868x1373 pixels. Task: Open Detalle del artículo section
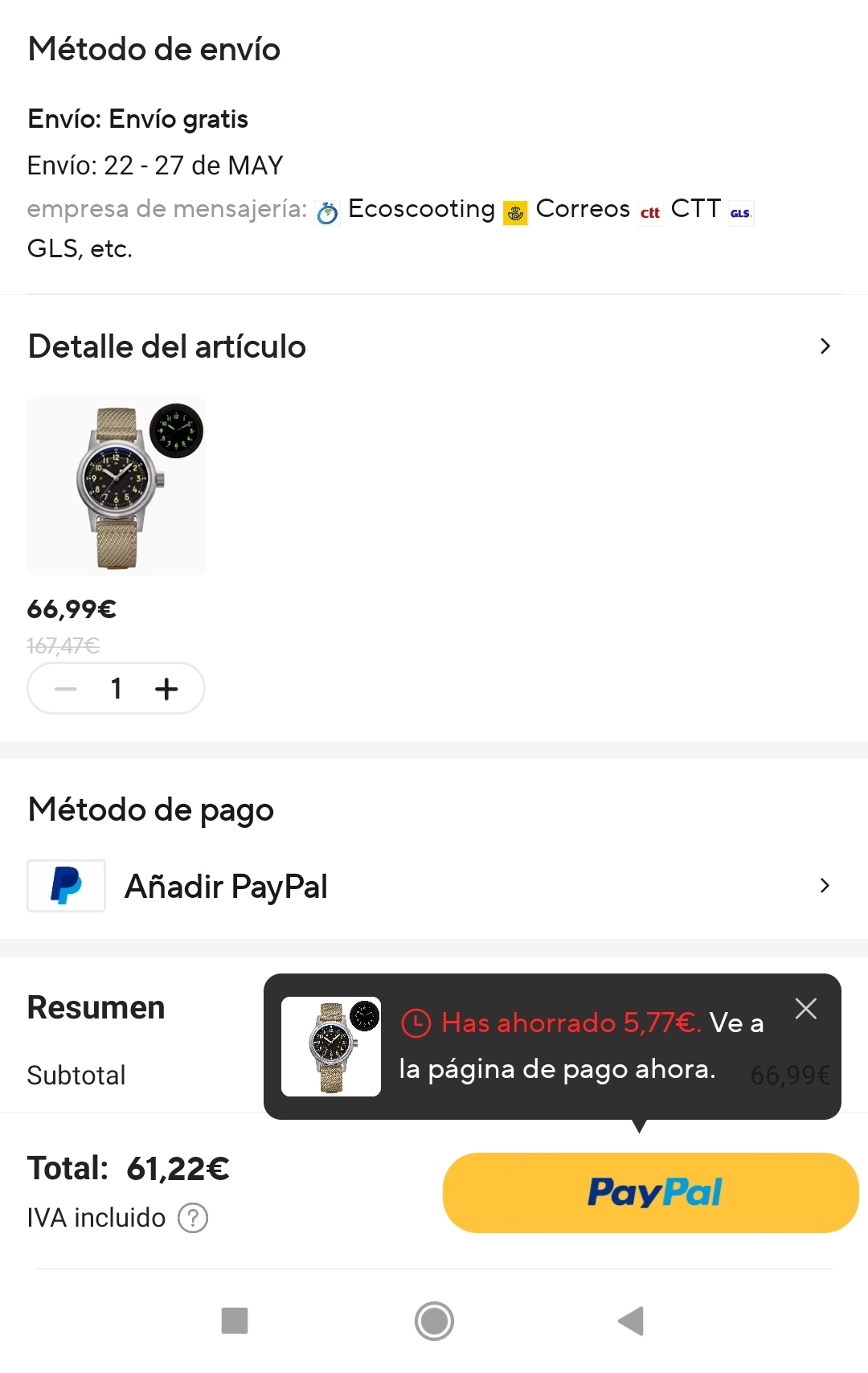824,346
